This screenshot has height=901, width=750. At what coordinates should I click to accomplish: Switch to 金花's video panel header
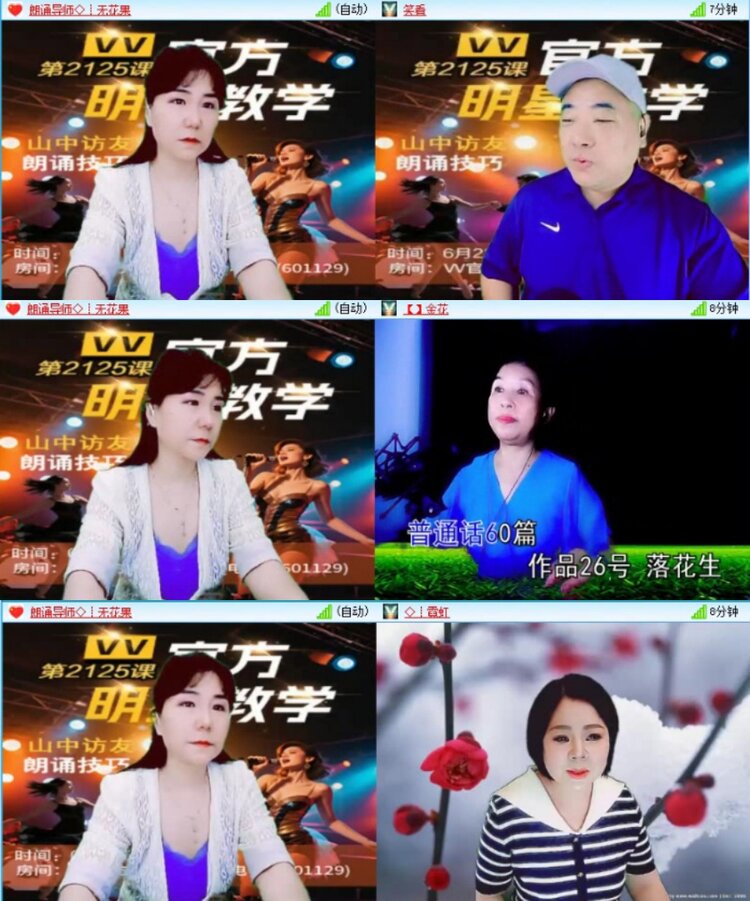438,308
